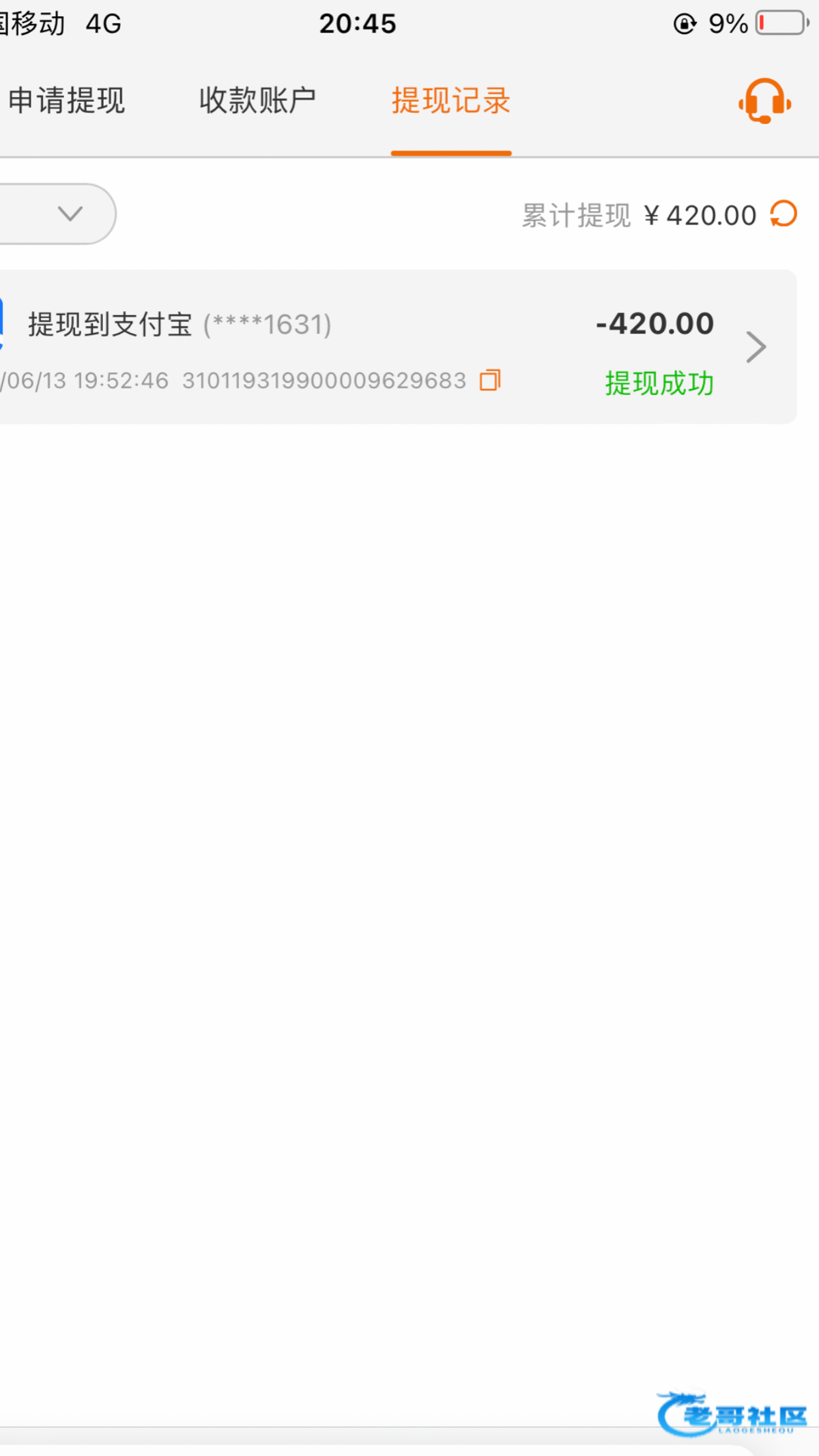Contact customer service via headset icon
Screen dimensions: 819x1456
(764, 101)
